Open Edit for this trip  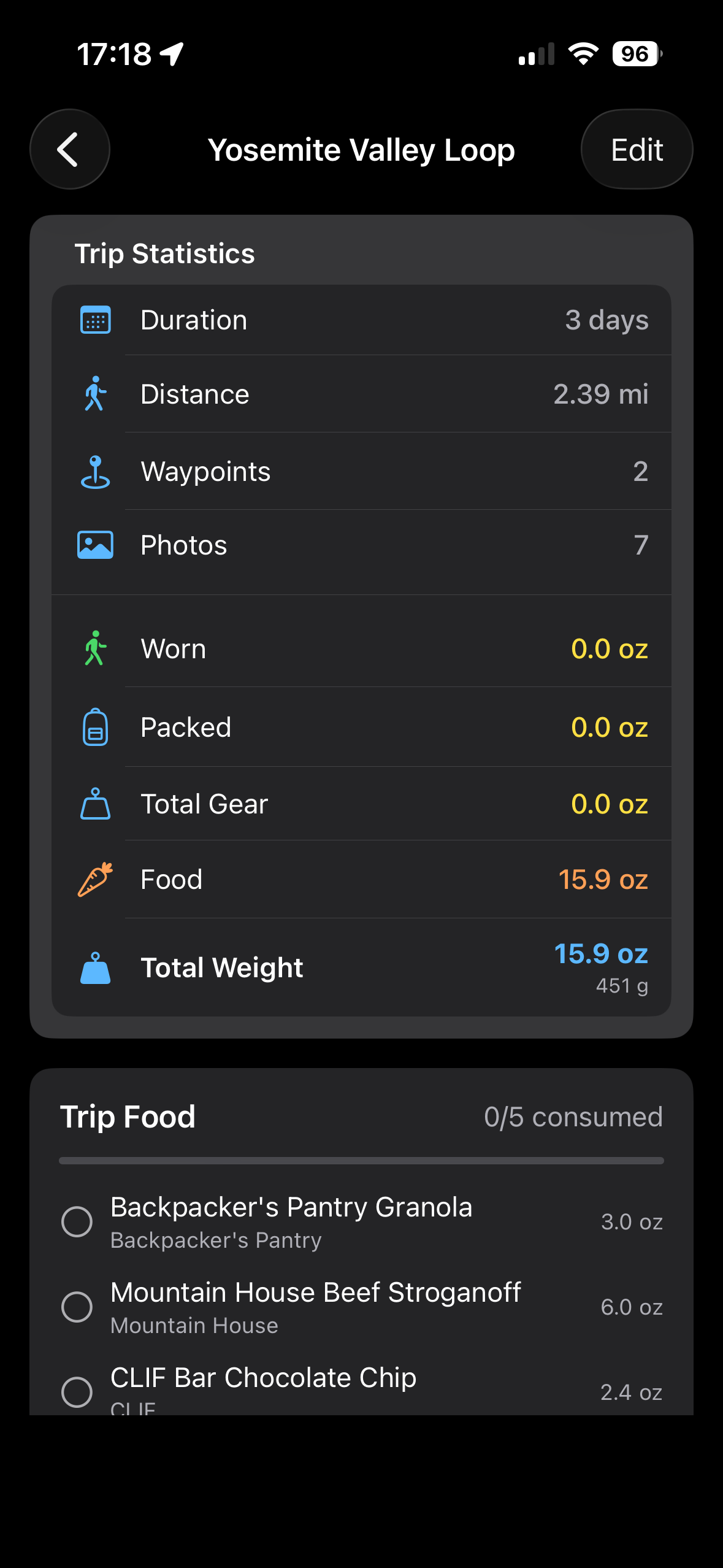pos(637,149)
